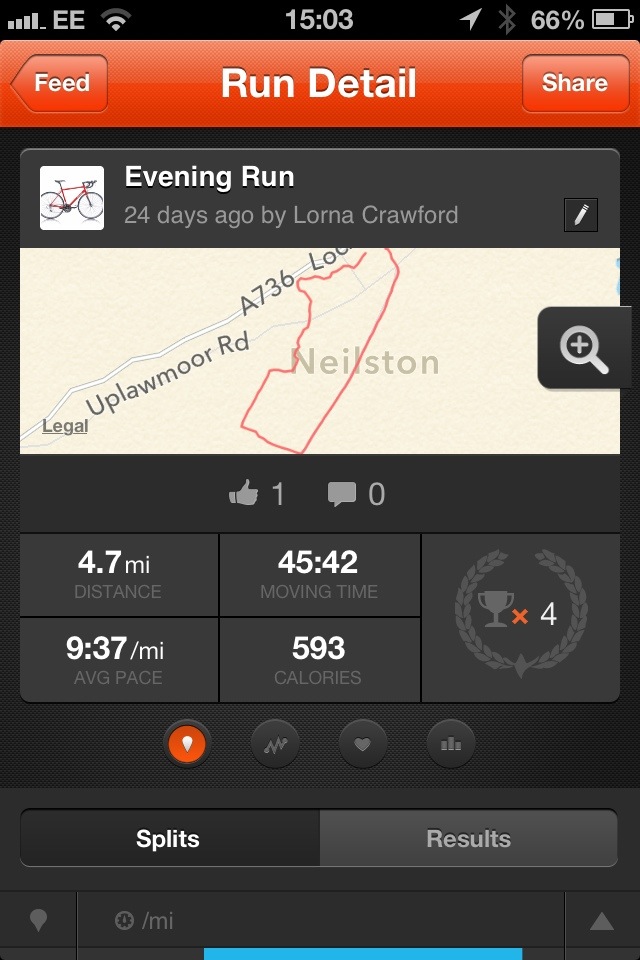This screenshot has width=640, height=960.
Task: Select the orange map pin view
Action: (x=188, y=743)
